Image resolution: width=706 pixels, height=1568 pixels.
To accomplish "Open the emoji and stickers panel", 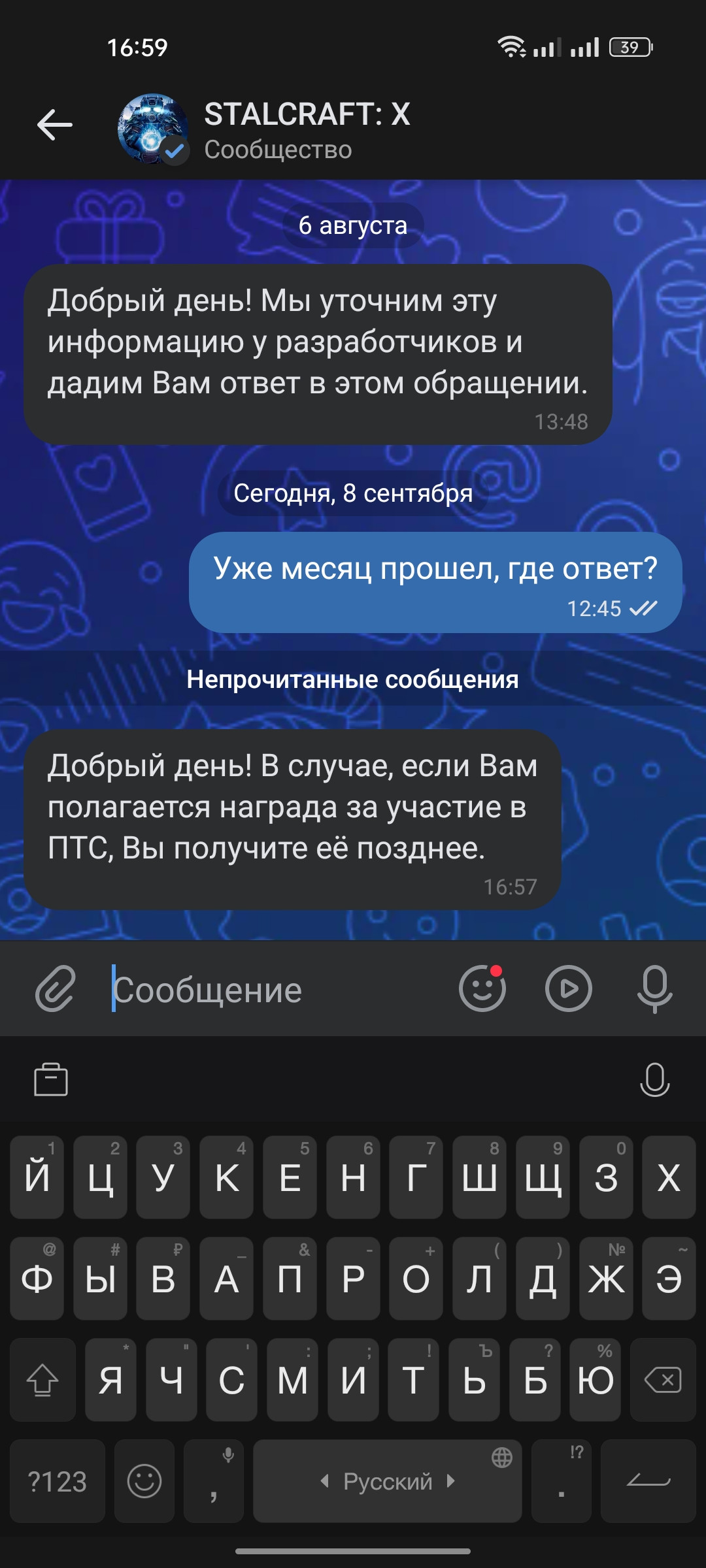I will click(x=482, y=988).
